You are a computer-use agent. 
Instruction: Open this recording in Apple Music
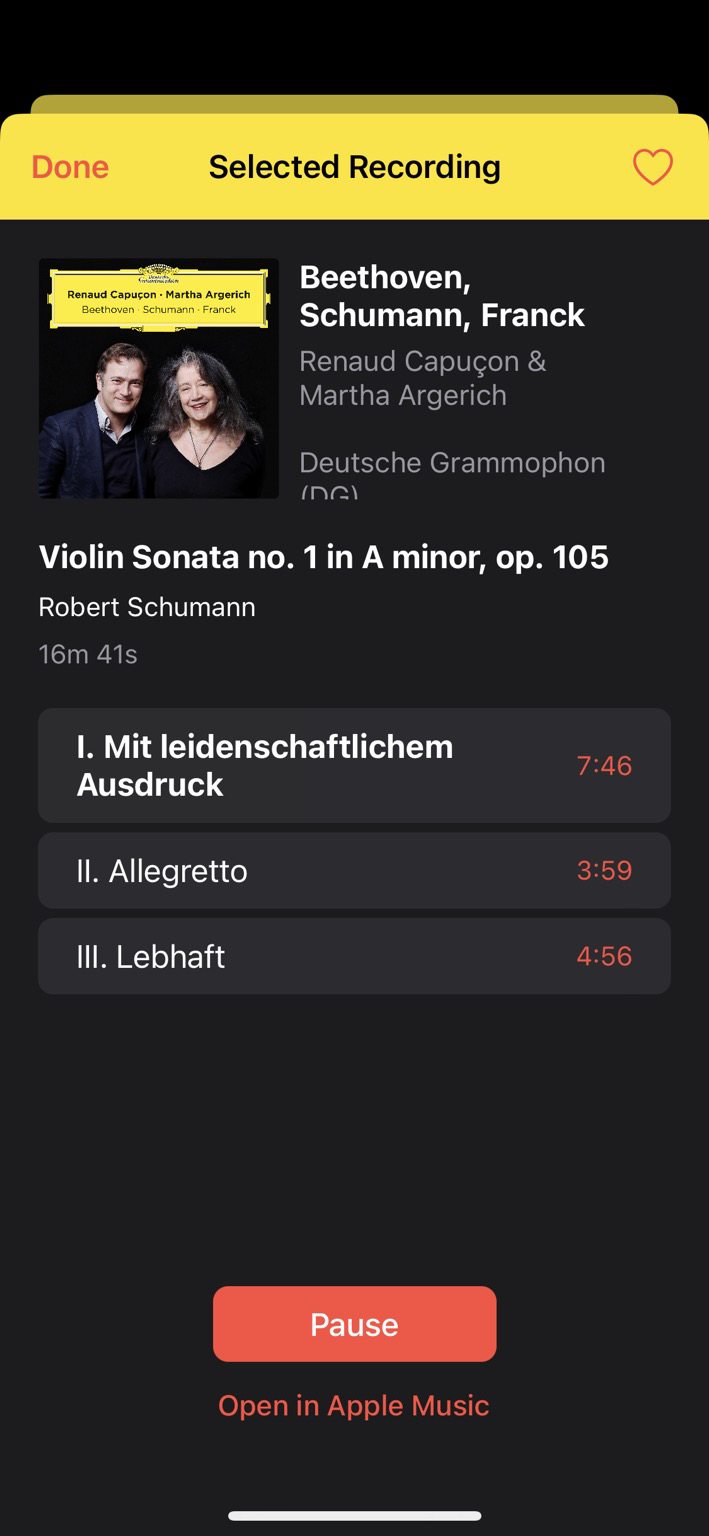354,1405
